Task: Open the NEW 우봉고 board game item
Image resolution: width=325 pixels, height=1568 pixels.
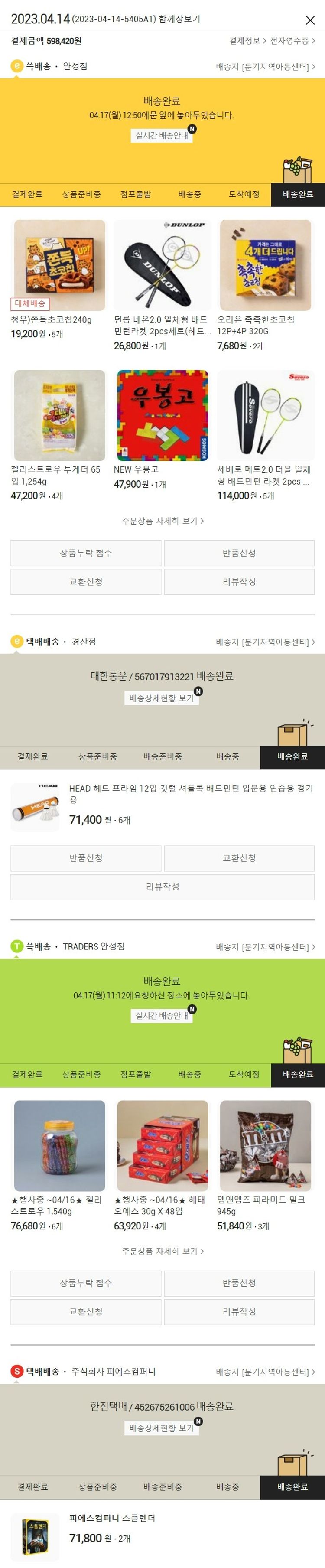Action: pyautogui.click(x=162, y=416)
